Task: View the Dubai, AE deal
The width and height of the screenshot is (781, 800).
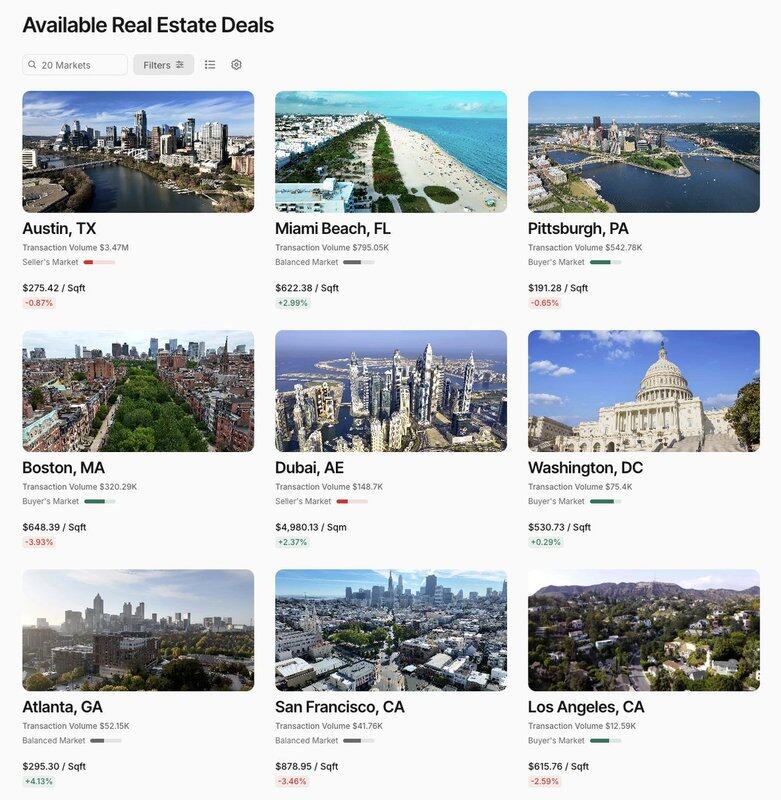Action: point(390,391)
